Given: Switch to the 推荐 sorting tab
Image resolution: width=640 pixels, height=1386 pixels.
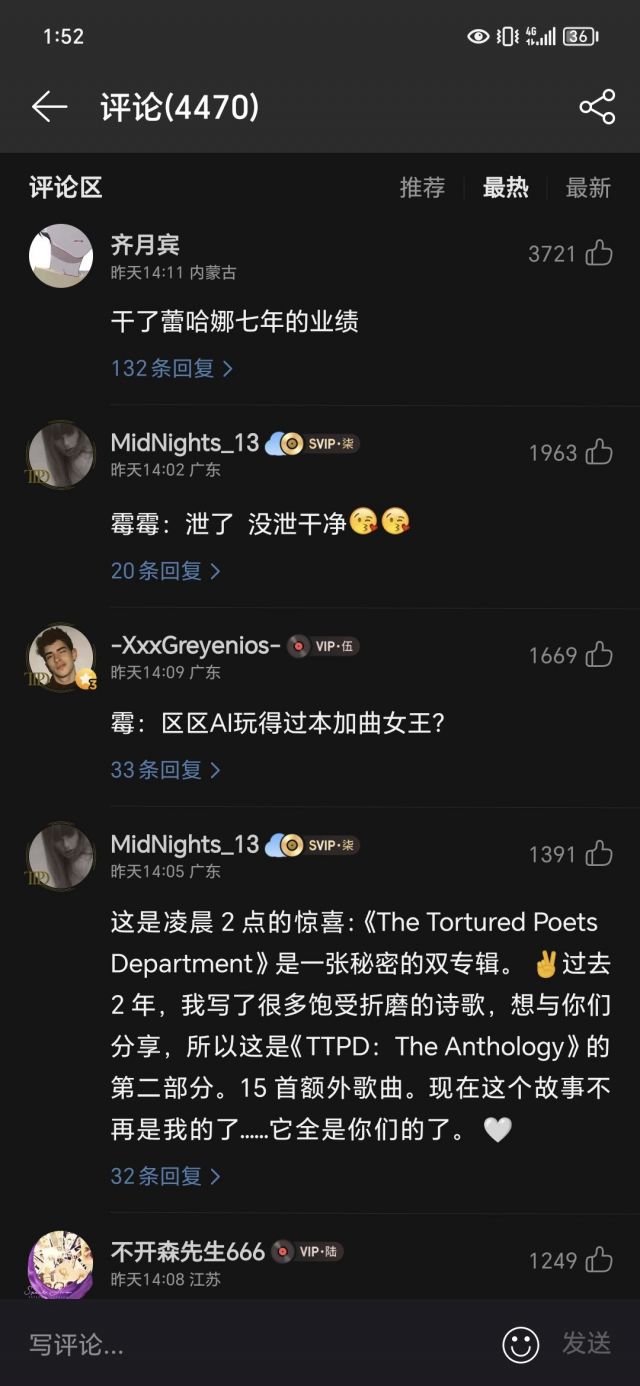Looking at the screenshot, I should [x=422, y=188].
